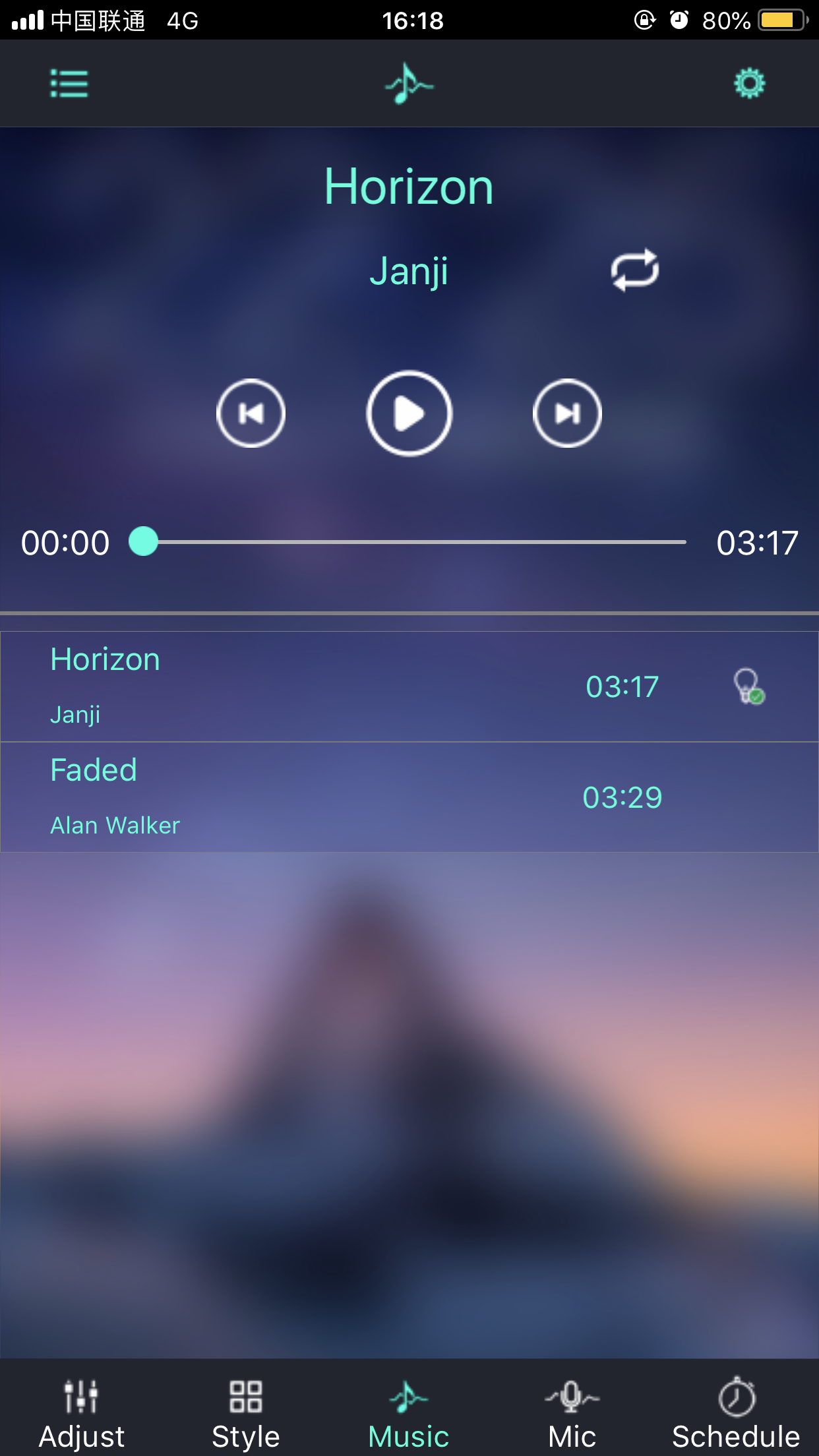Tap the music note logo in the header
Image resolution: width=819 pixels, height=1456 pixels.
(x=409, y=84)
